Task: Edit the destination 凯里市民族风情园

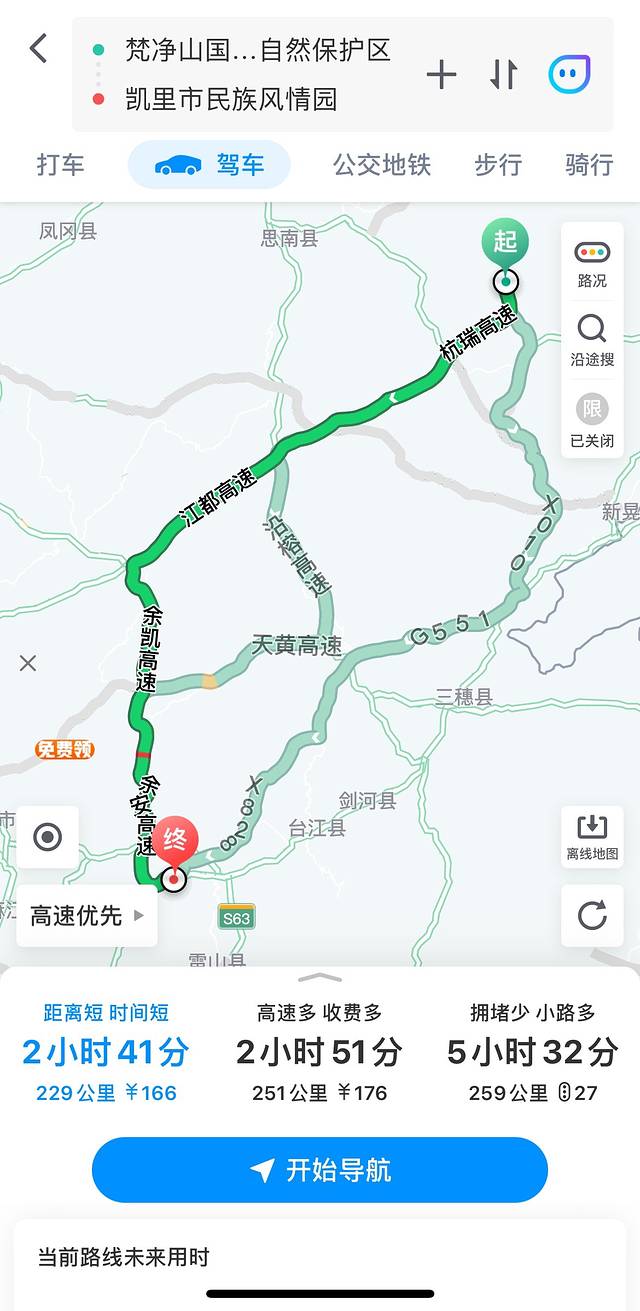Action: click(230, 99)
